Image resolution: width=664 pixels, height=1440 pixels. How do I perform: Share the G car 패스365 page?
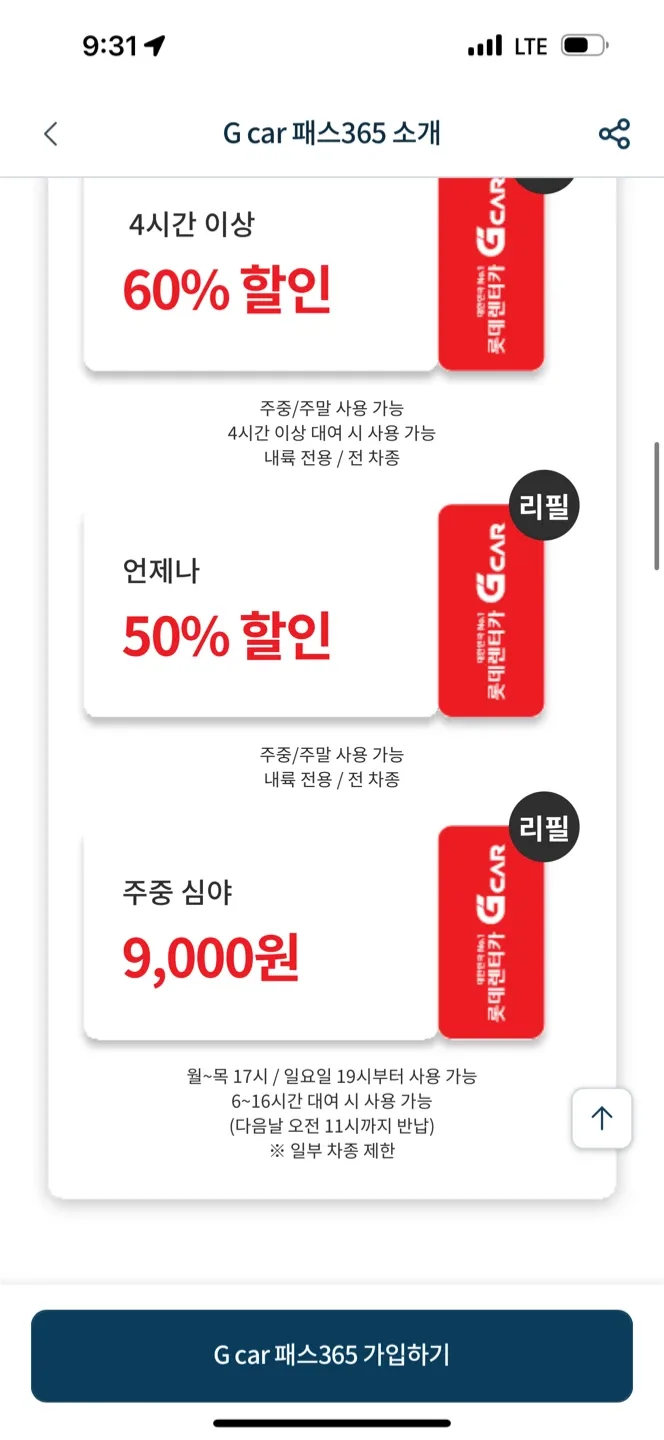(x=614, y=134)
